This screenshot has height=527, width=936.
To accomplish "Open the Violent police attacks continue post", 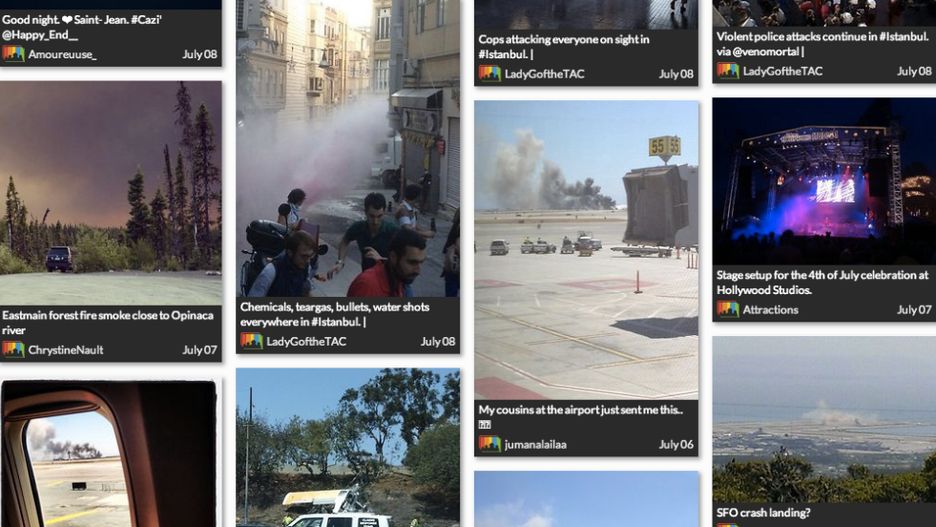I will click(823, 44).
